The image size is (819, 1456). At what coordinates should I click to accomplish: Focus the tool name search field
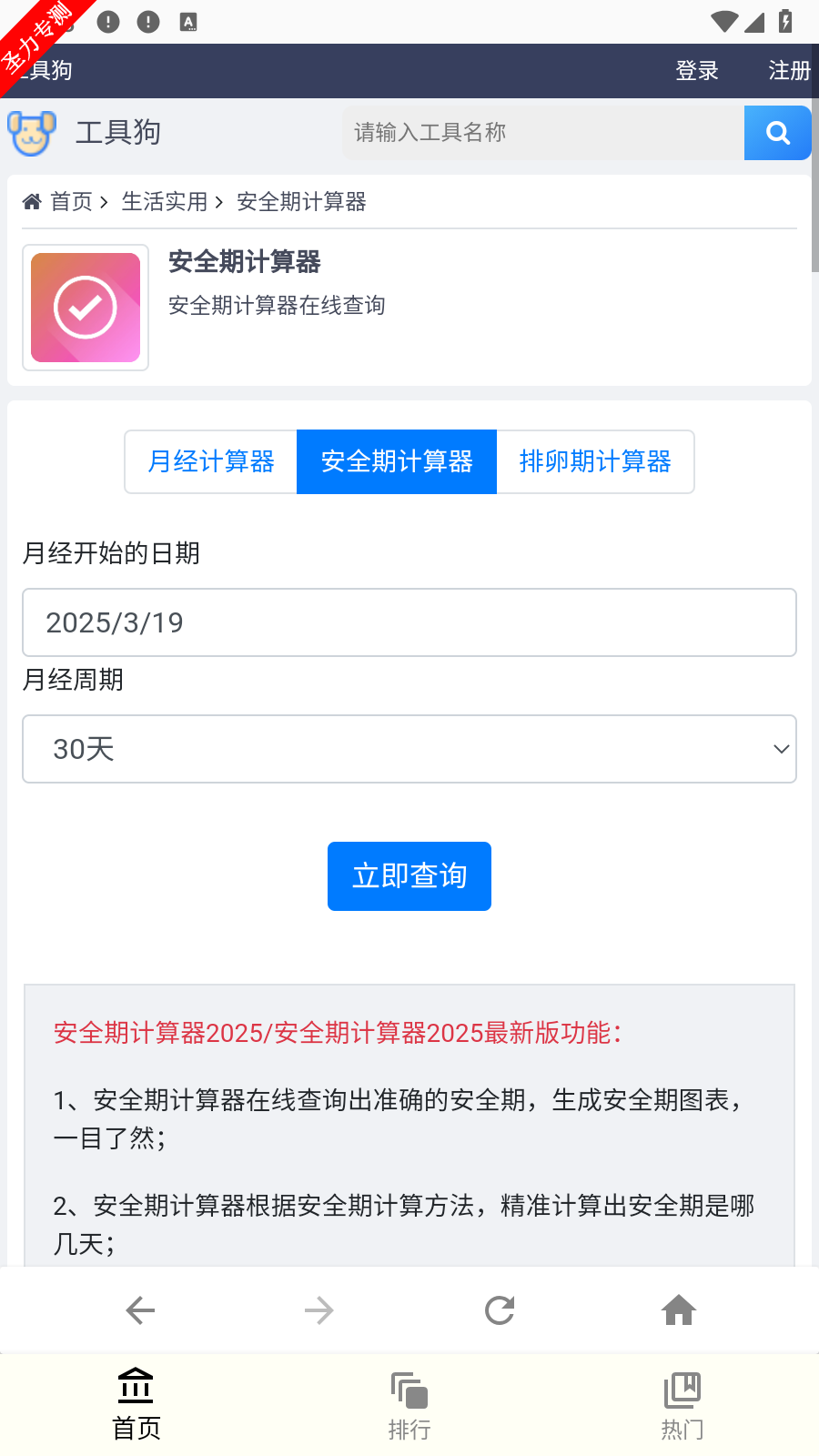pyautogui.click(x=542, y=133)
